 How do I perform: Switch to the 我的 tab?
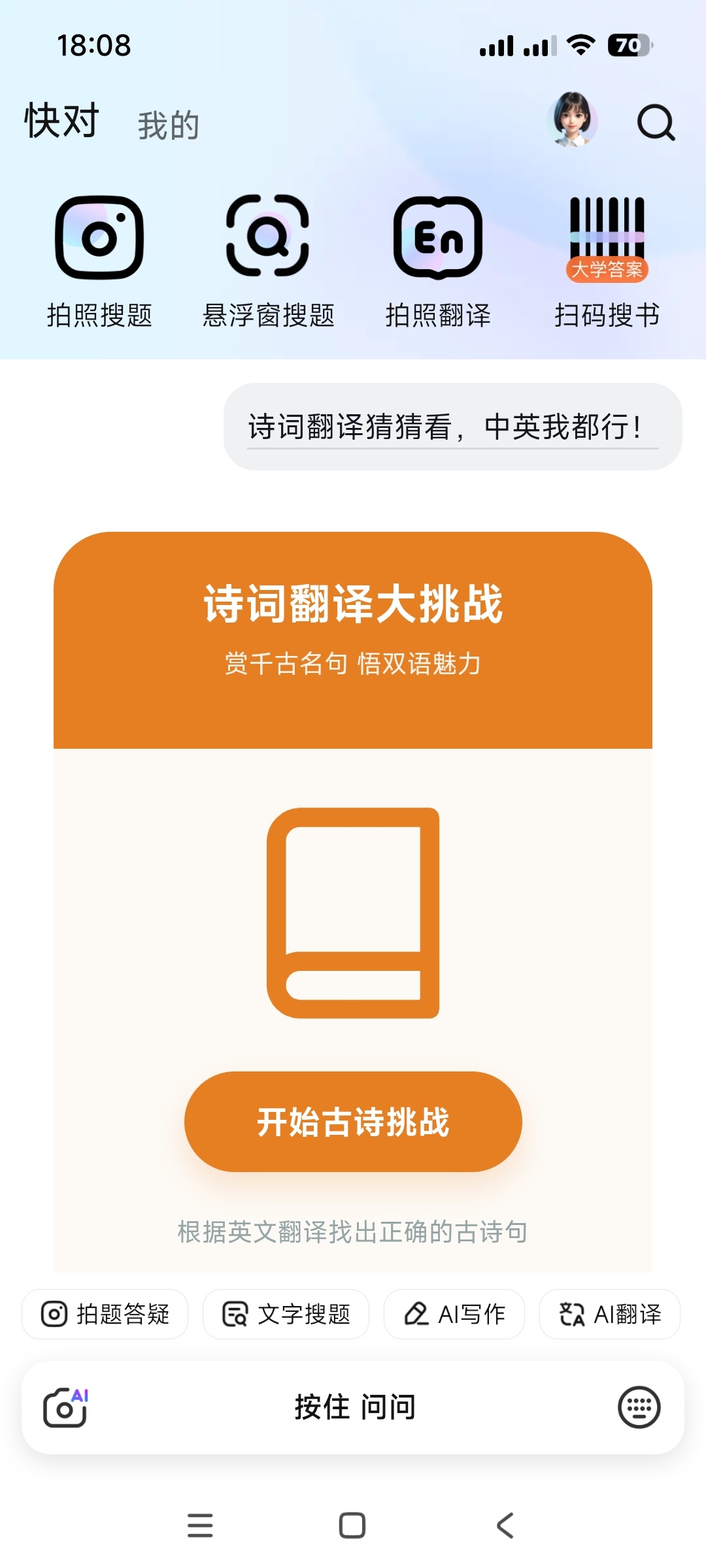[168, 125]
